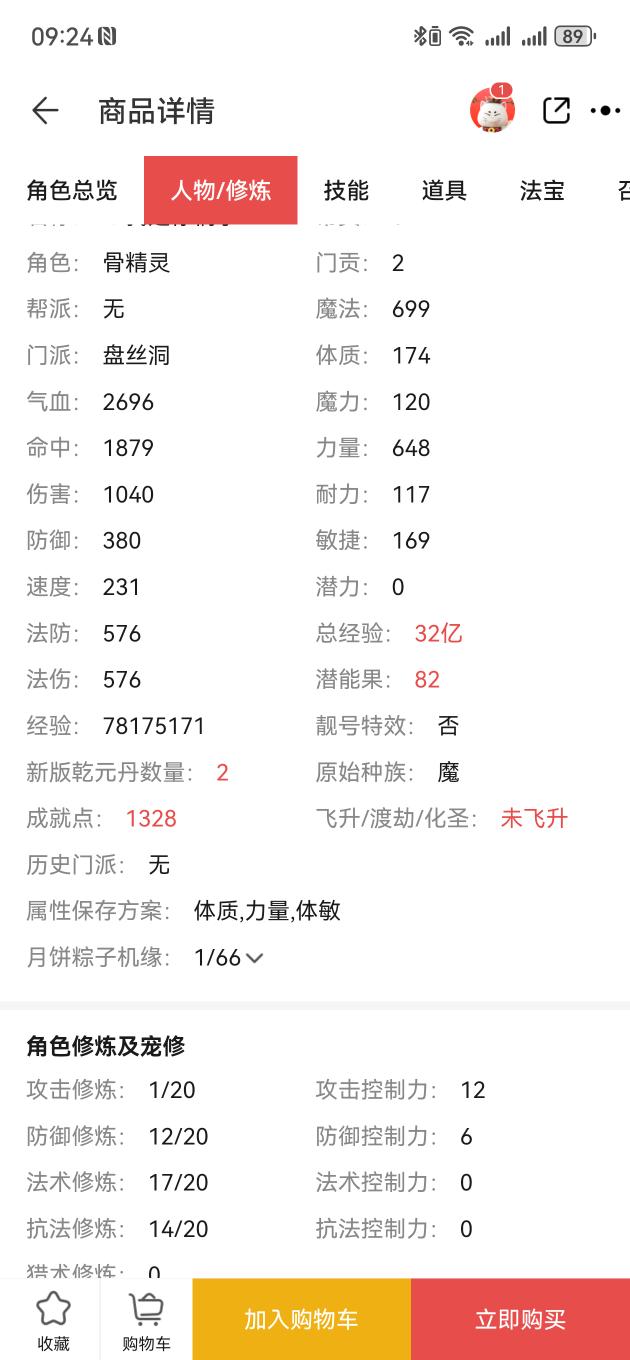Image resolution: width=630 pixels, height=1360 pixels.
Task: Tap 加入购物车 to add to cart
Action: coord(301,1319)
